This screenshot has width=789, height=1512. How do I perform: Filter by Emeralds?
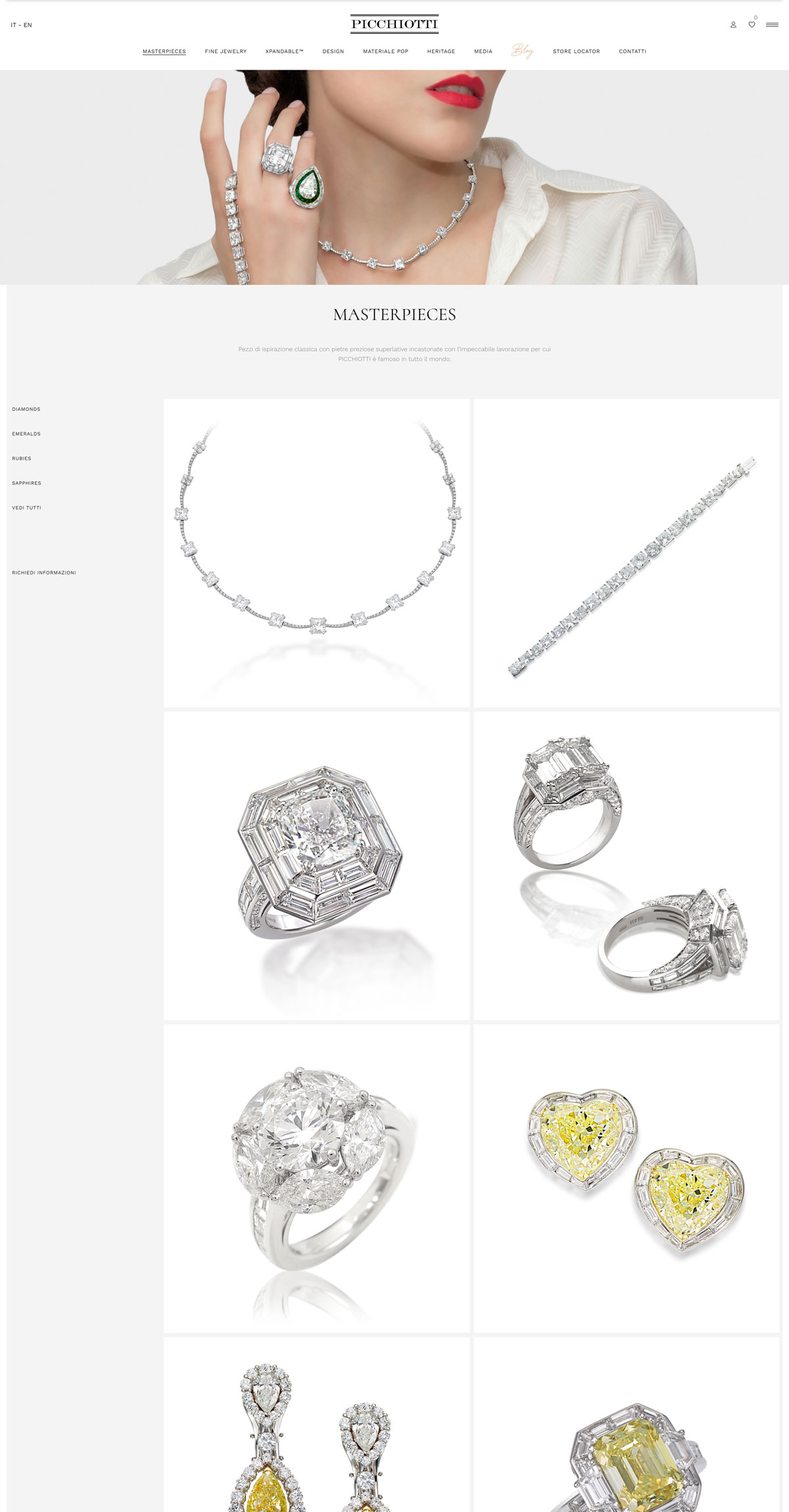(x=26, y=434)
